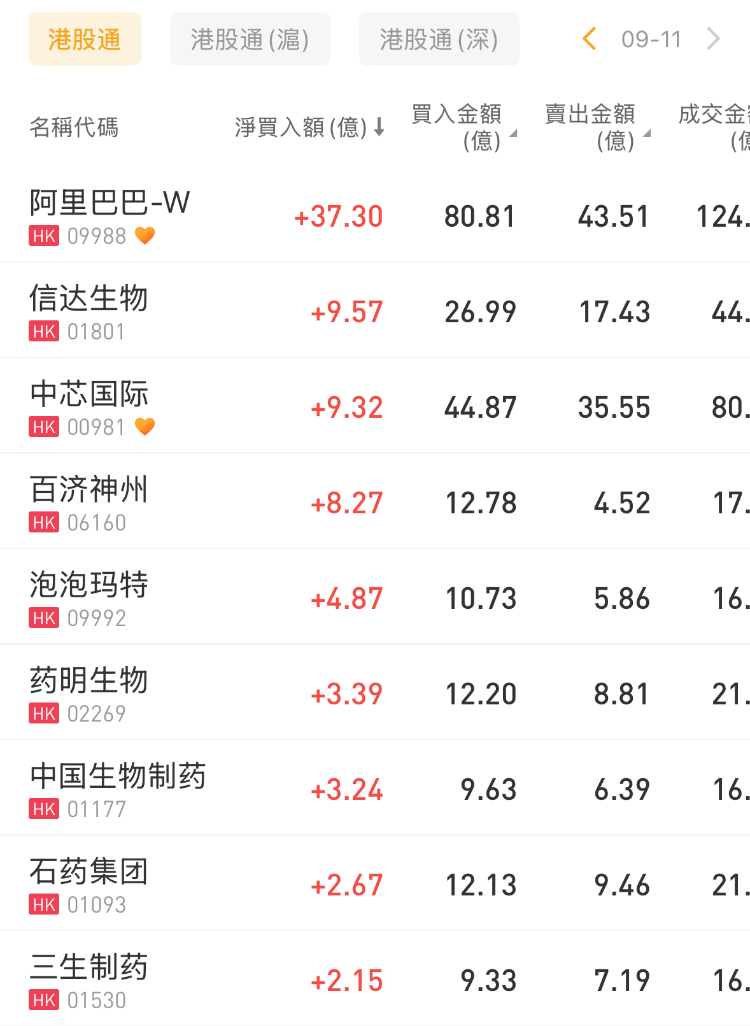The width and height of the screenshot is (750, 1026).
Task: Sort by 賣出金額 column
Action: click(x=596, y=127)
